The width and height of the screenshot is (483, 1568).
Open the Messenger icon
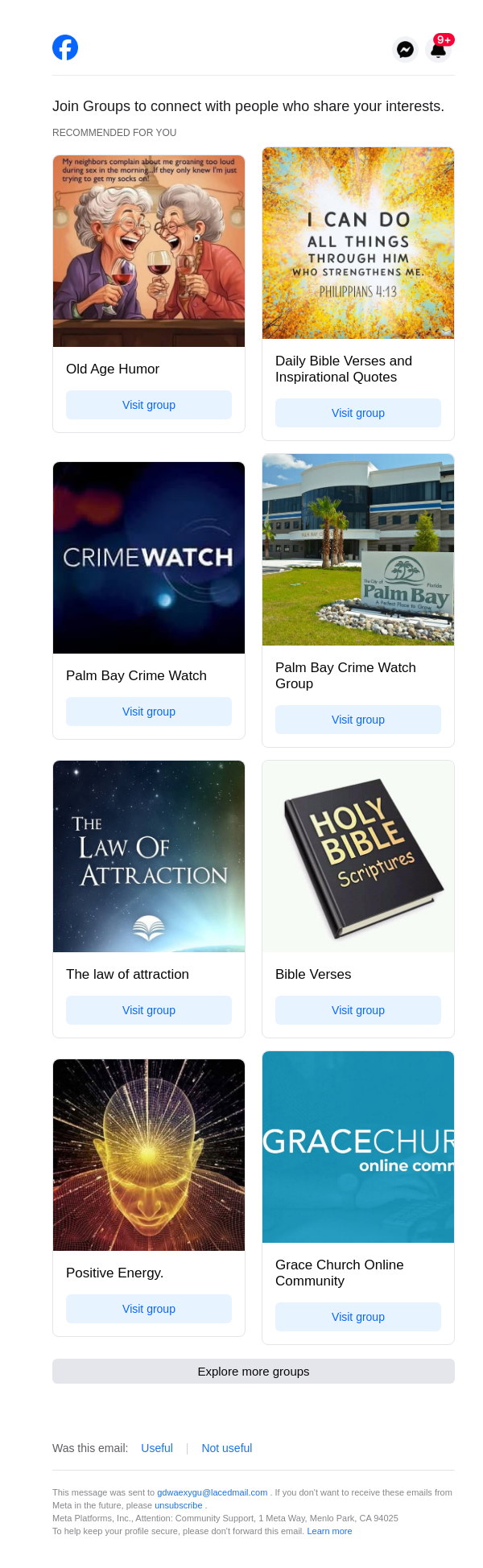coord(406,49)
